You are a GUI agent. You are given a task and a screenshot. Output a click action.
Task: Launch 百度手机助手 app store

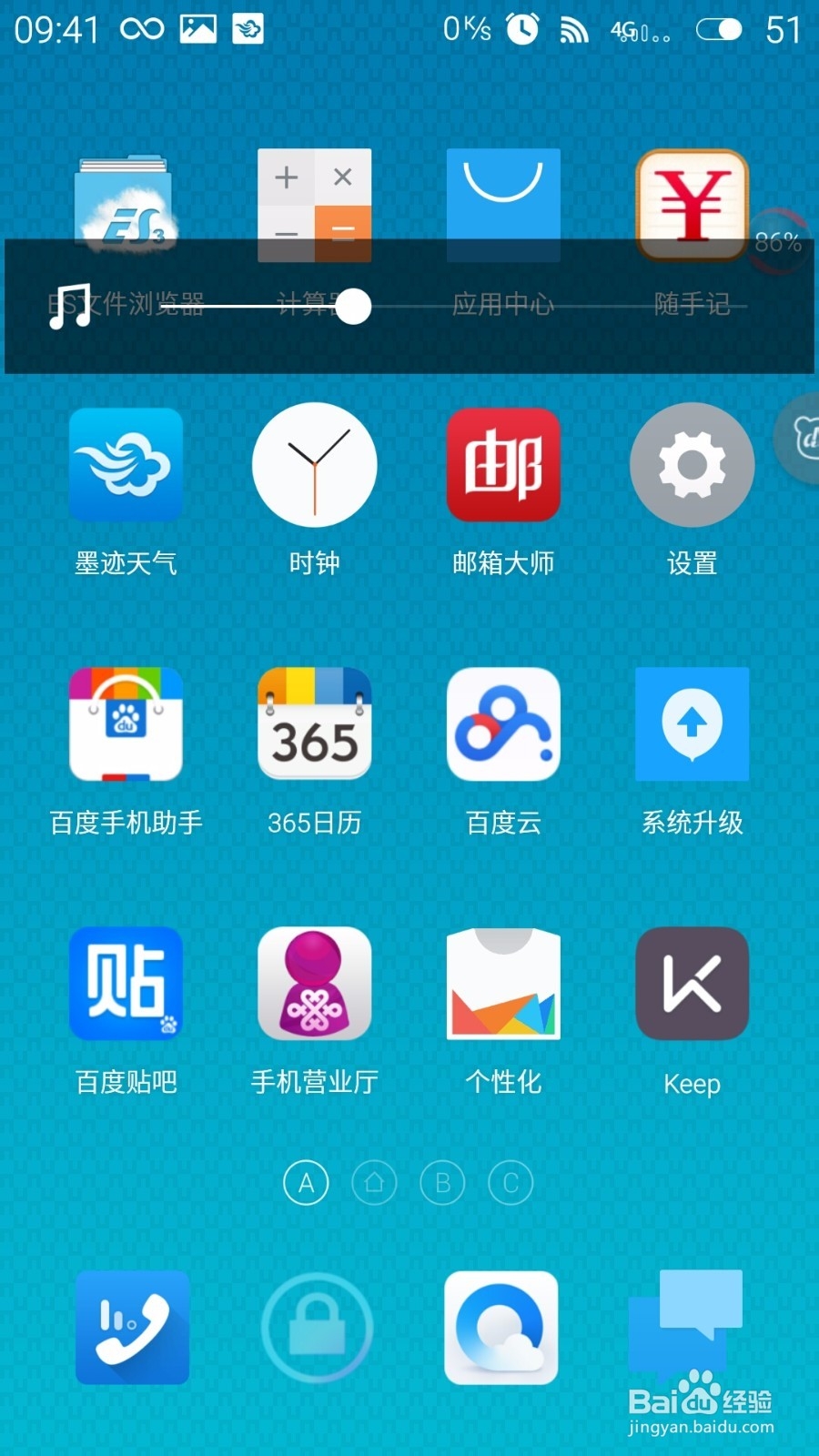(x=126, y=723)
